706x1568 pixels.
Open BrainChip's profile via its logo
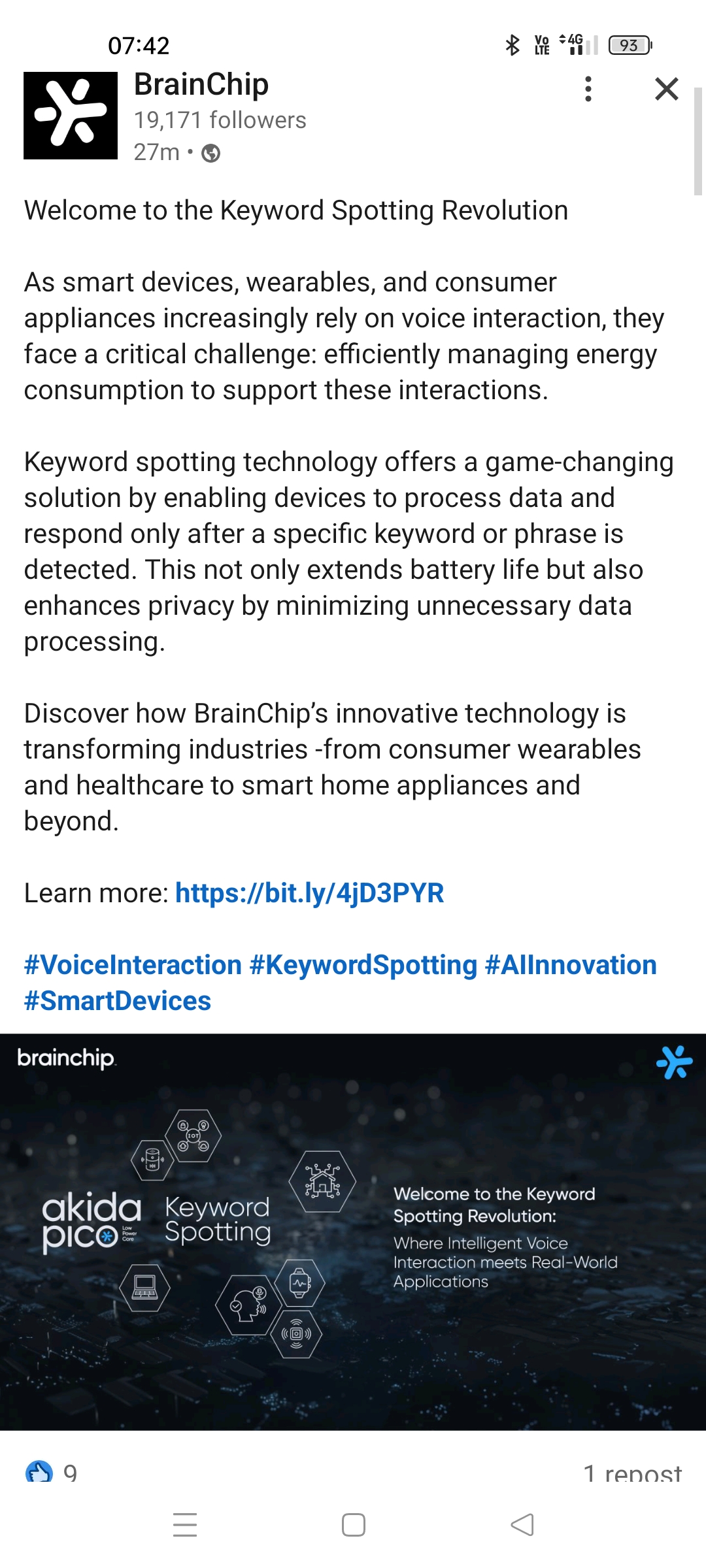point(71,116)
